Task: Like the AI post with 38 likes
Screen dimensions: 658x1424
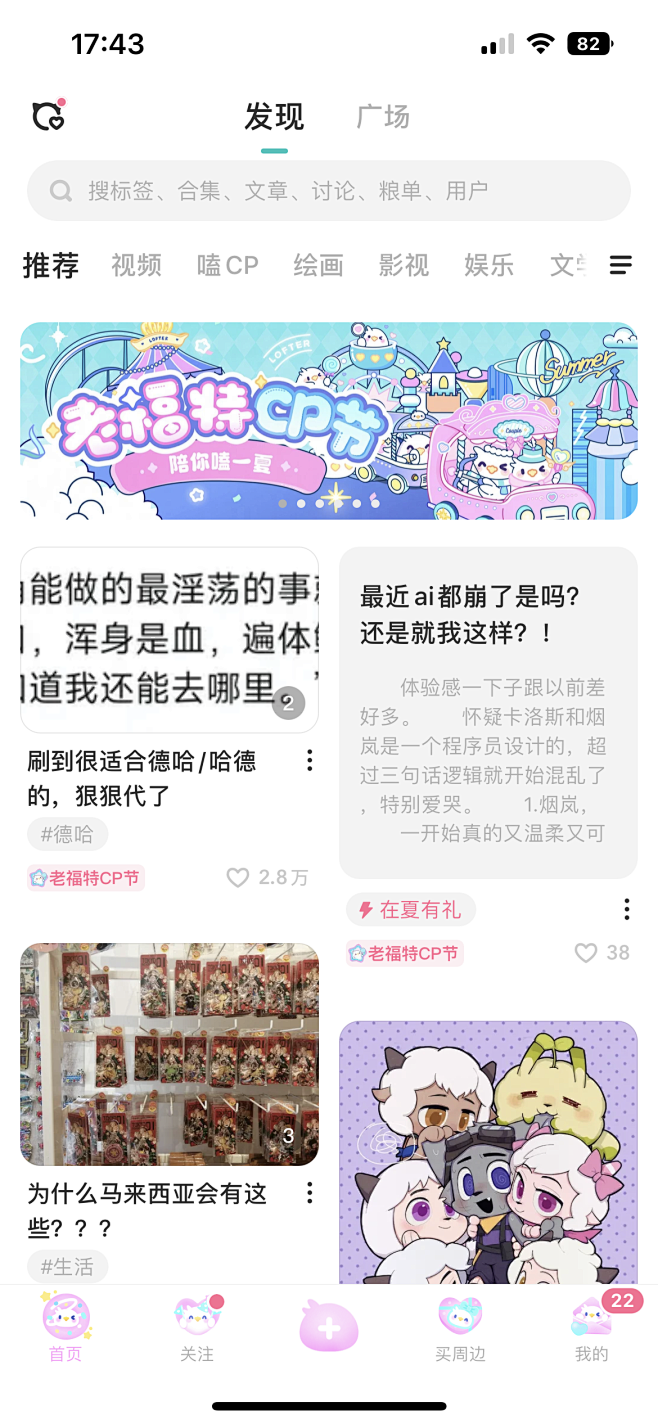Action: coord(586,953)
